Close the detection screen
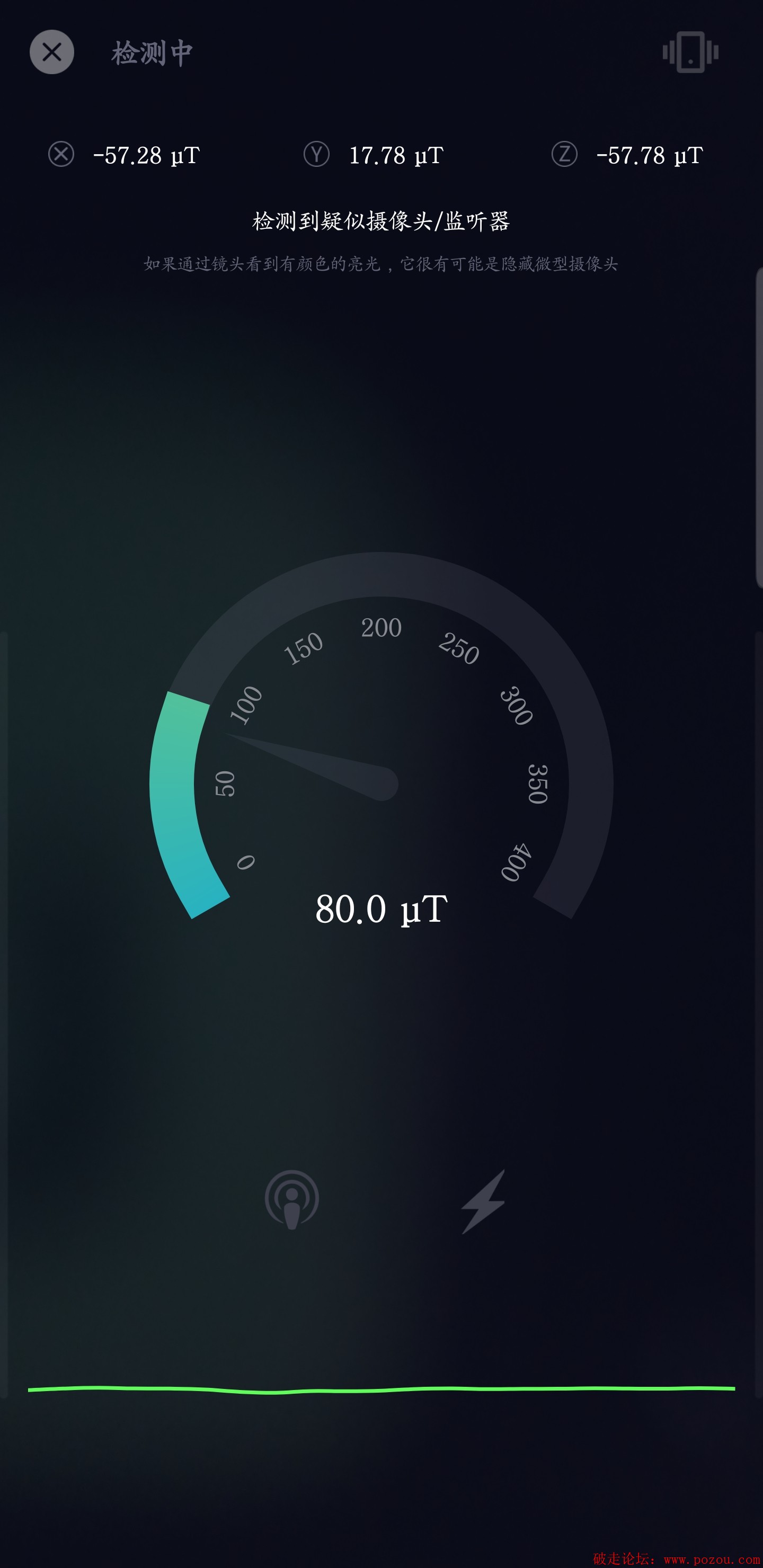 pyautogui.click(x=52, y=52)
